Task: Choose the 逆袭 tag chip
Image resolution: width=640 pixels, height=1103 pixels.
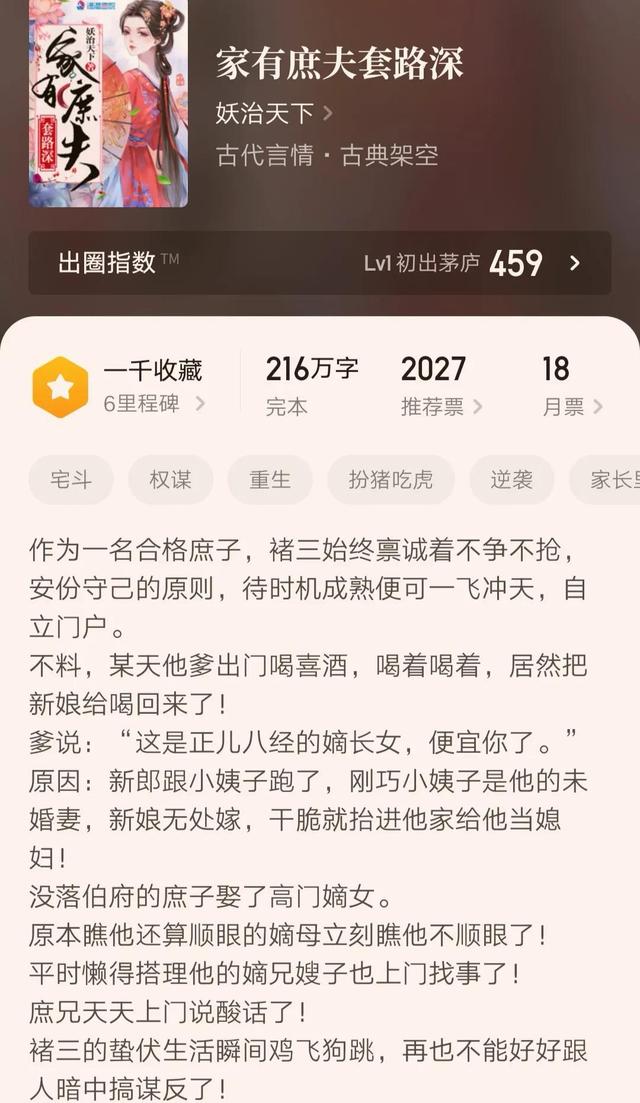Action: coord(511,480)
